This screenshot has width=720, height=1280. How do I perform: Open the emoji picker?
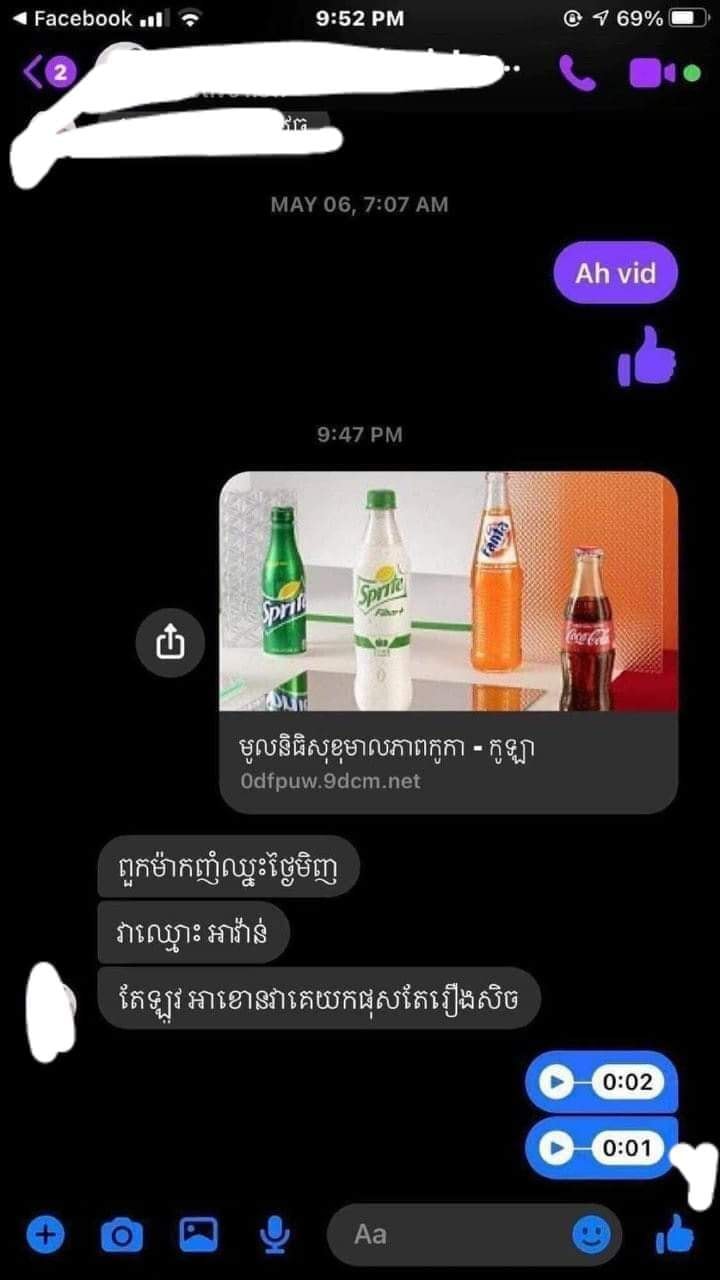591,1236
